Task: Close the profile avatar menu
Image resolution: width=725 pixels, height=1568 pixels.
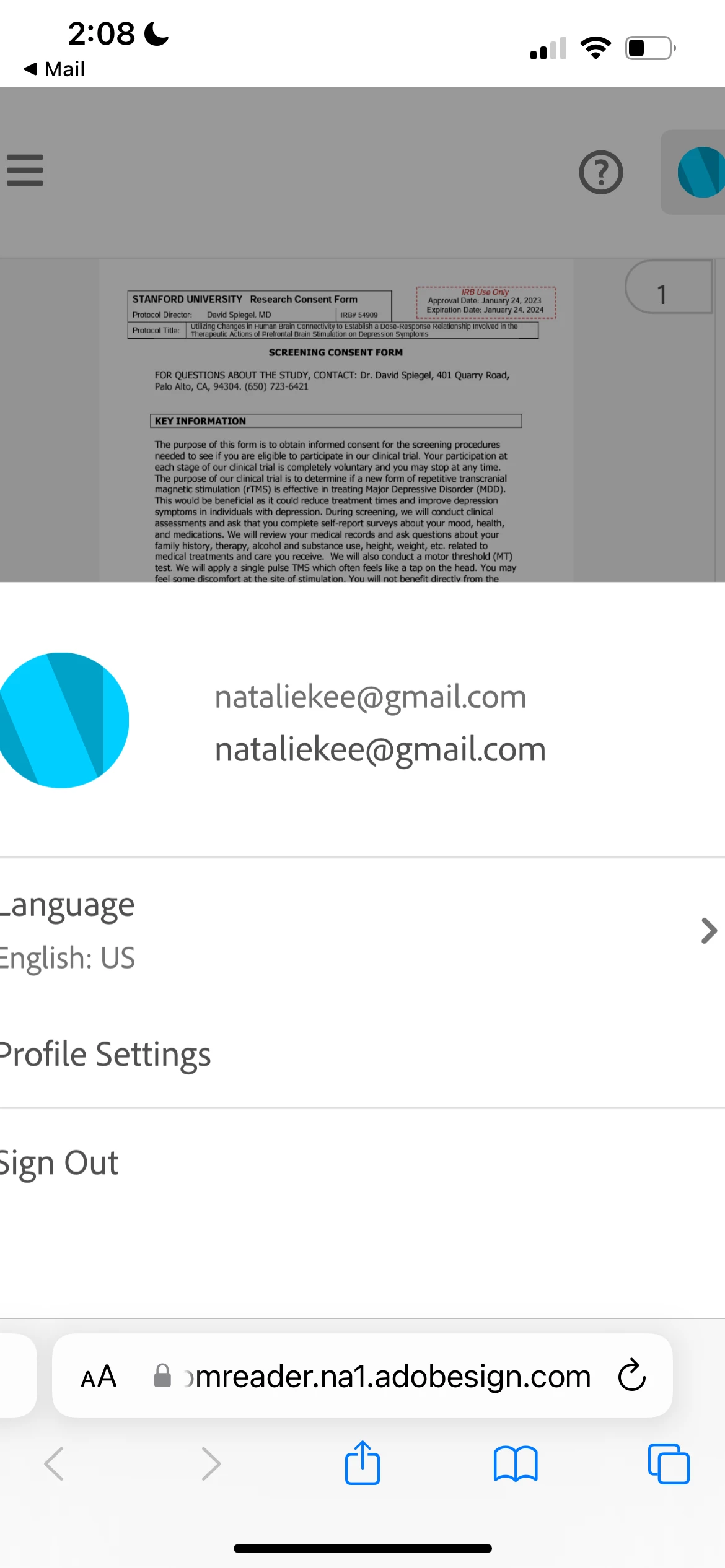Action: coord(700,172)
